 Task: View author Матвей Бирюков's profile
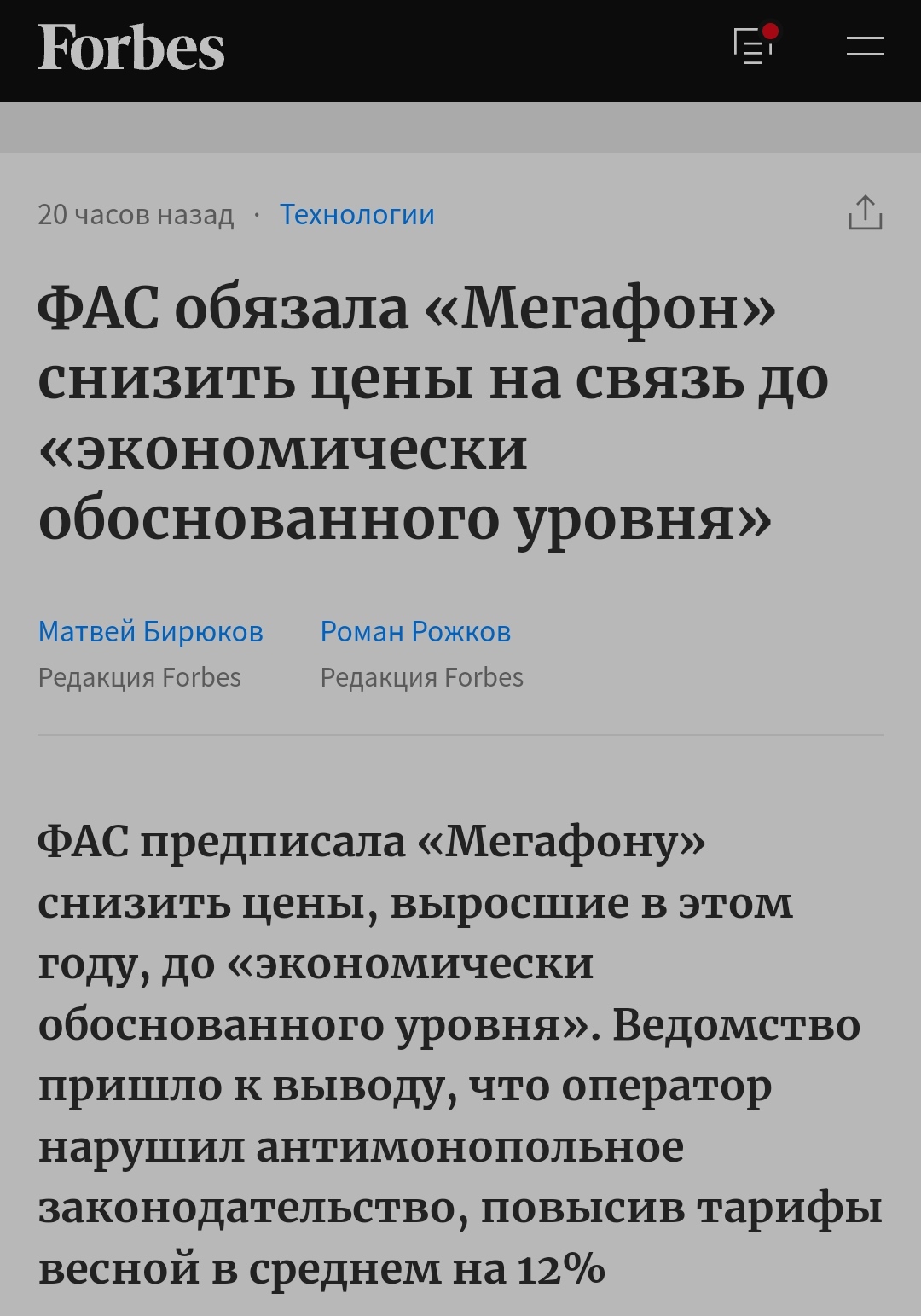[x=150, y=631]
